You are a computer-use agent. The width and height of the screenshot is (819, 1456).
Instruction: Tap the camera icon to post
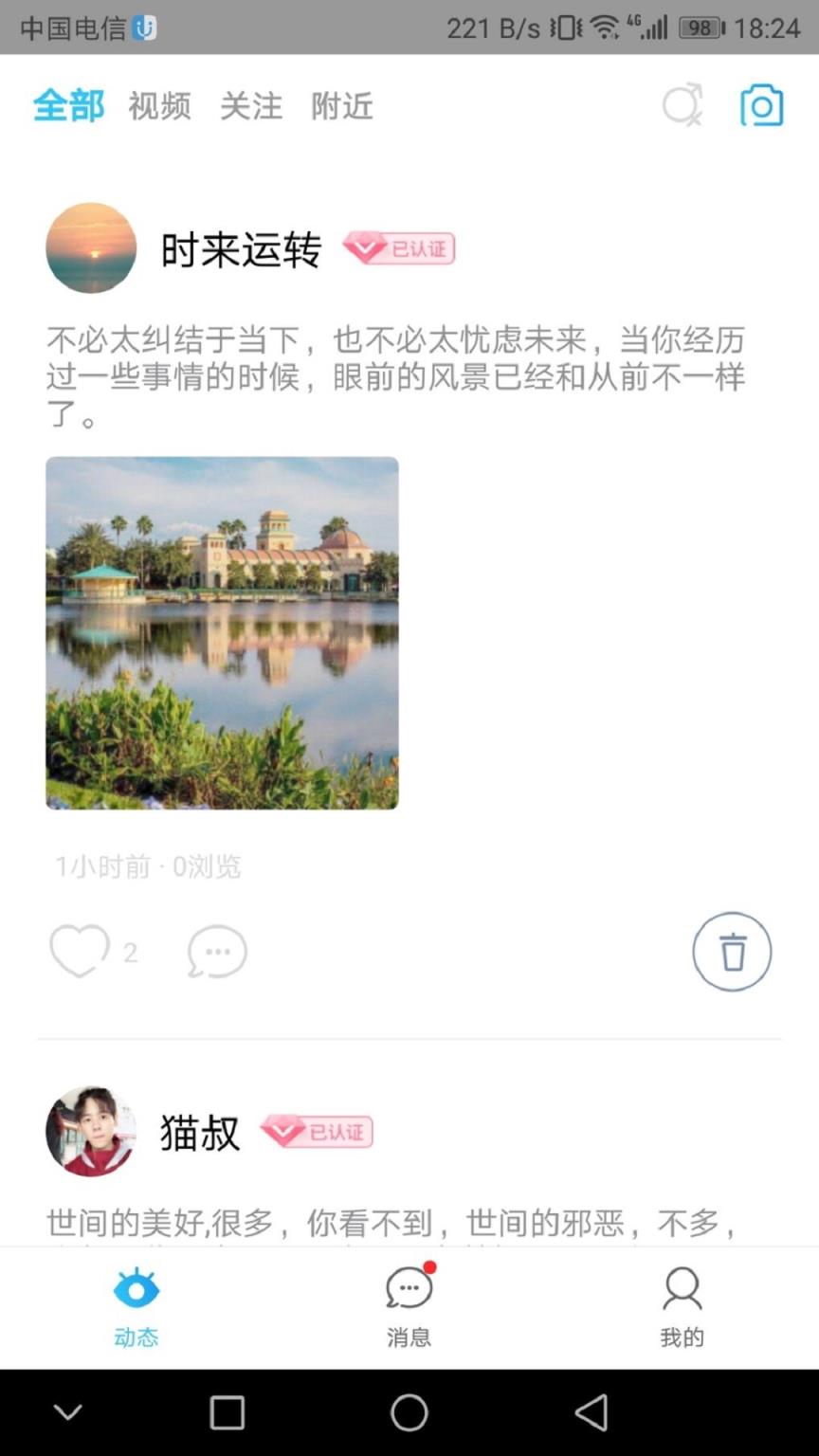[762, 105]
